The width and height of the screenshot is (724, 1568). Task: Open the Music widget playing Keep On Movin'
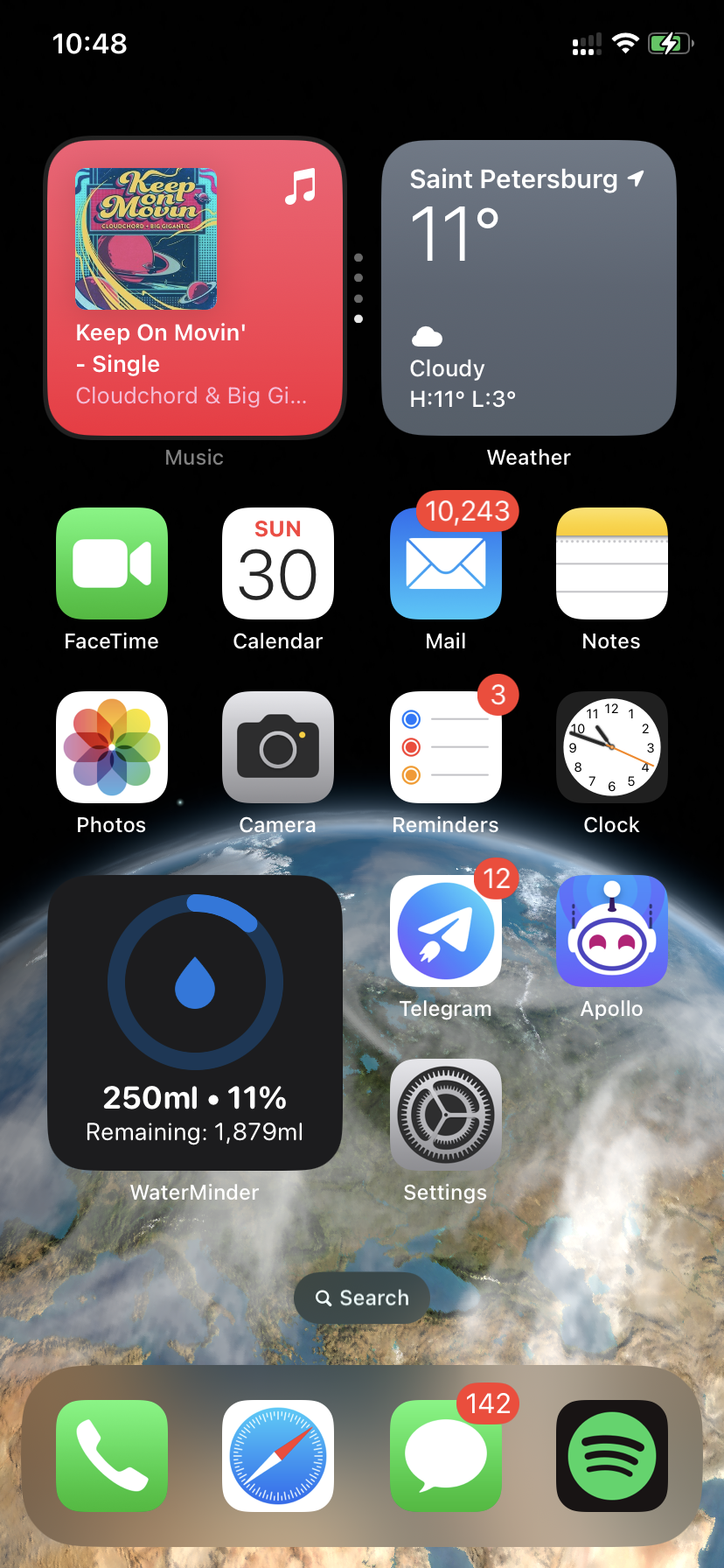(194, 288)
